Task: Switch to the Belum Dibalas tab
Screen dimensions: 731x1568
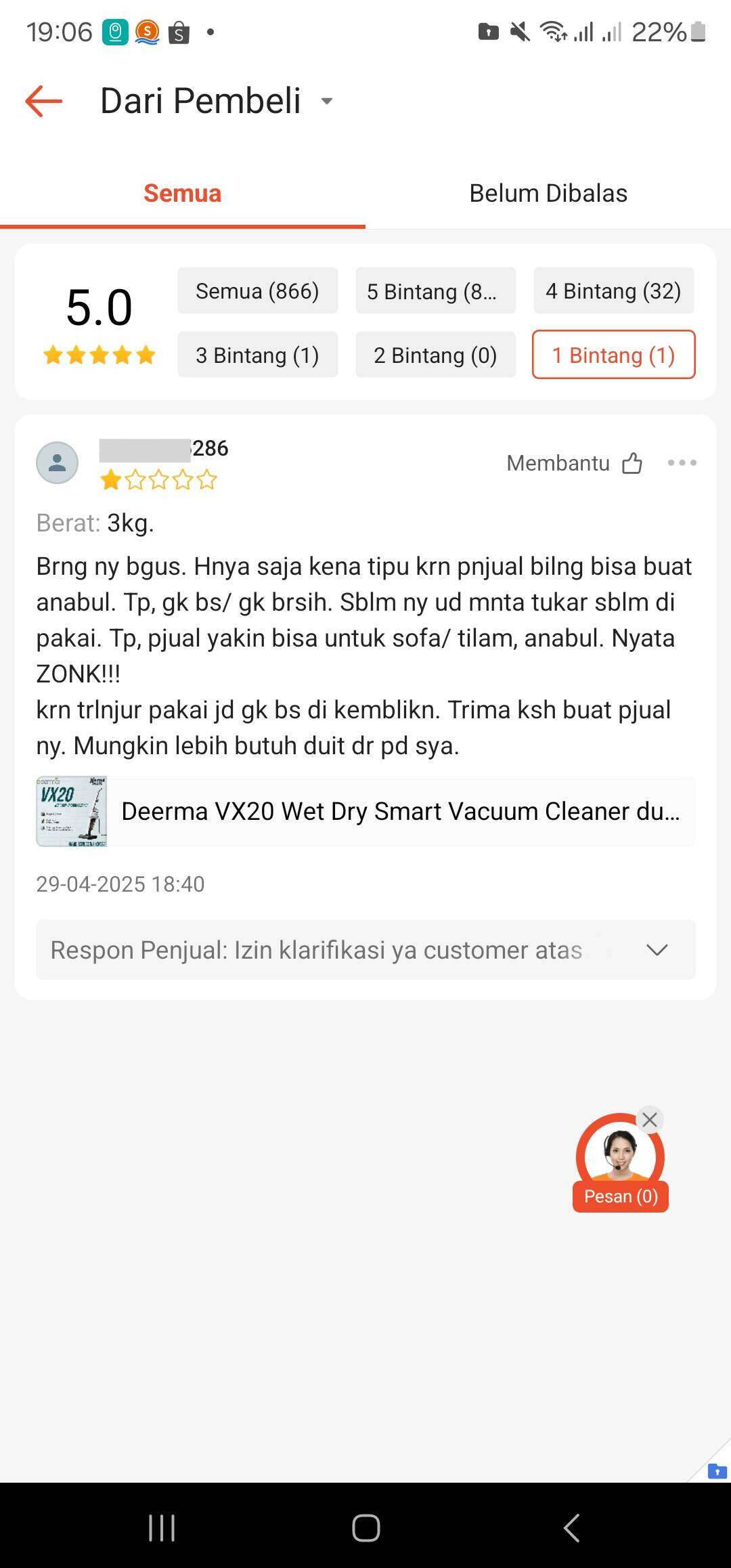Action: (x=548, y=194)
